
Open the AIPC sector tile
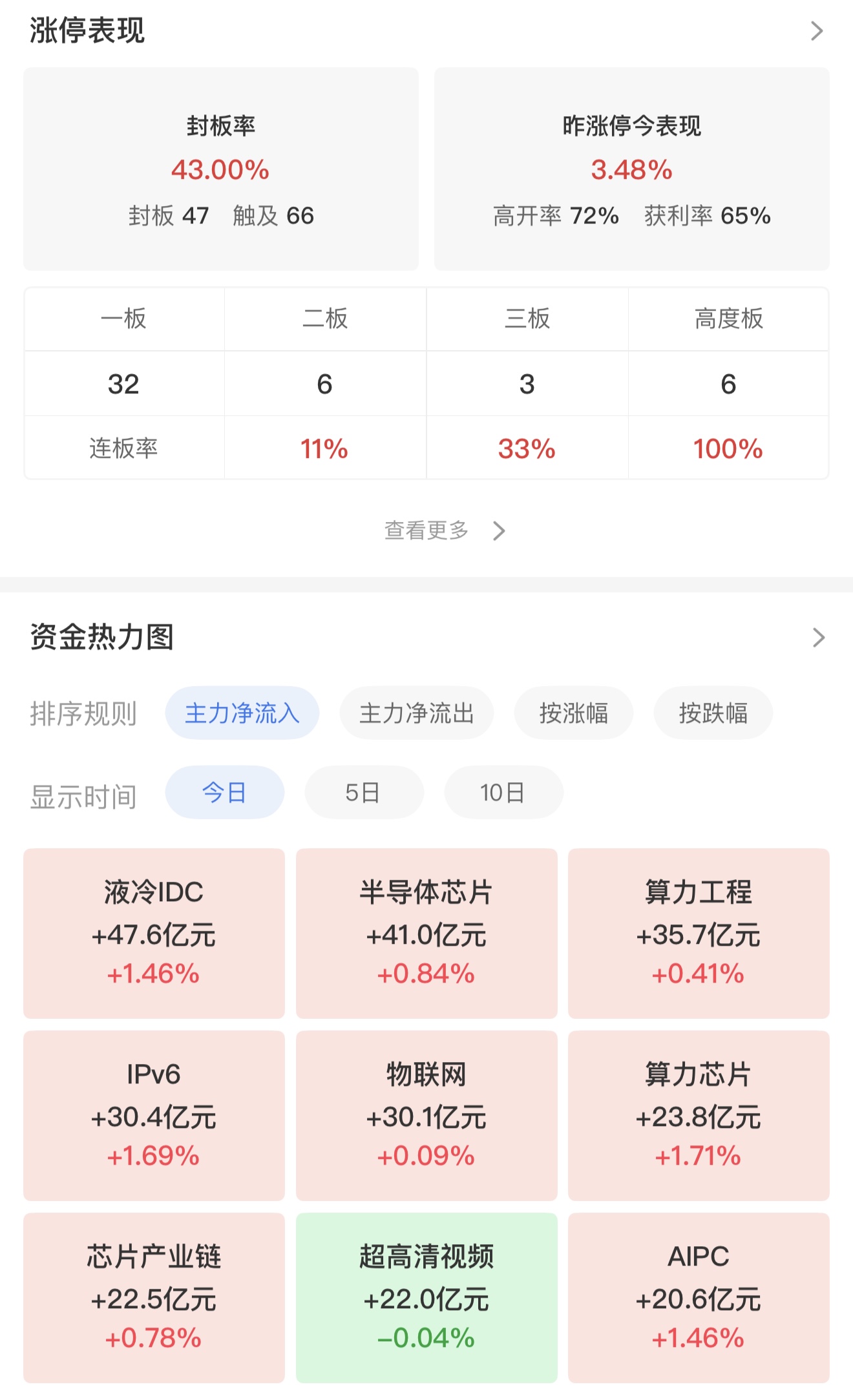(699, 1297)
